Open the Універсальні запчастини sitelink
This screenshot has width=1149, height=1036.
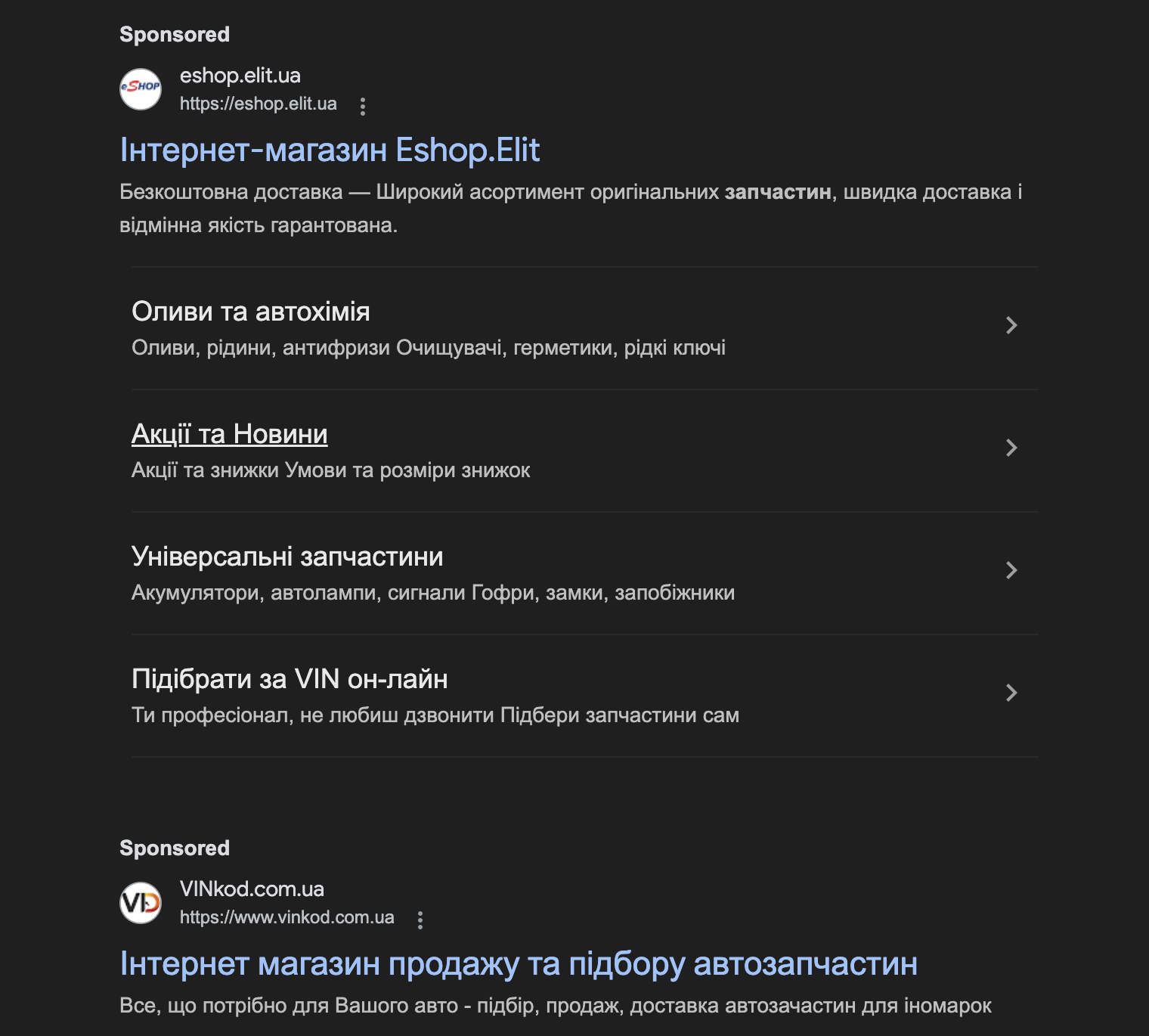(x=287, y=557)
